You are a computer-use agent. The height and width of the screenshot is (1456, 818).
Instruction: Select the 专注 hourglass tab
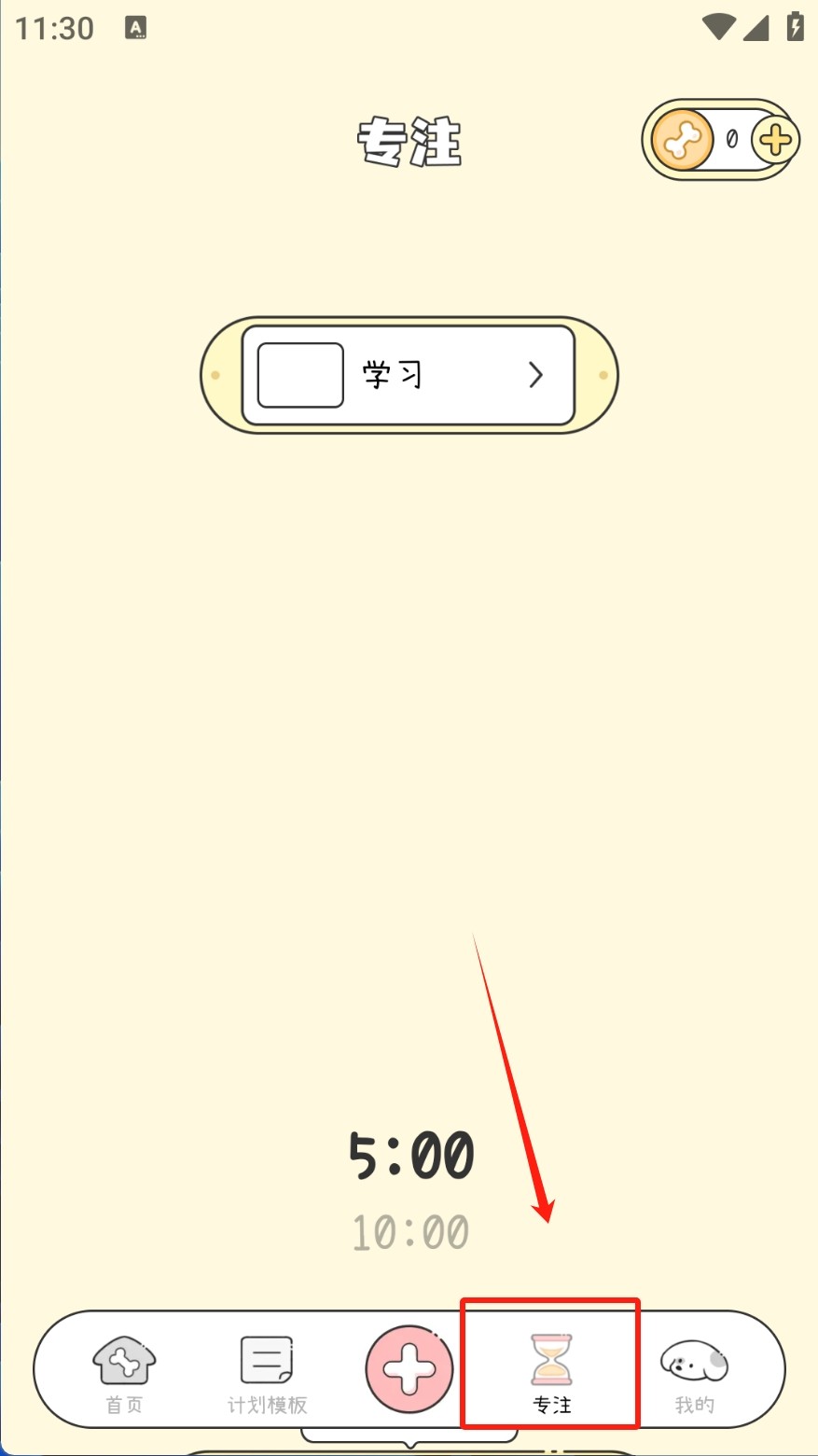(551, 1371)
